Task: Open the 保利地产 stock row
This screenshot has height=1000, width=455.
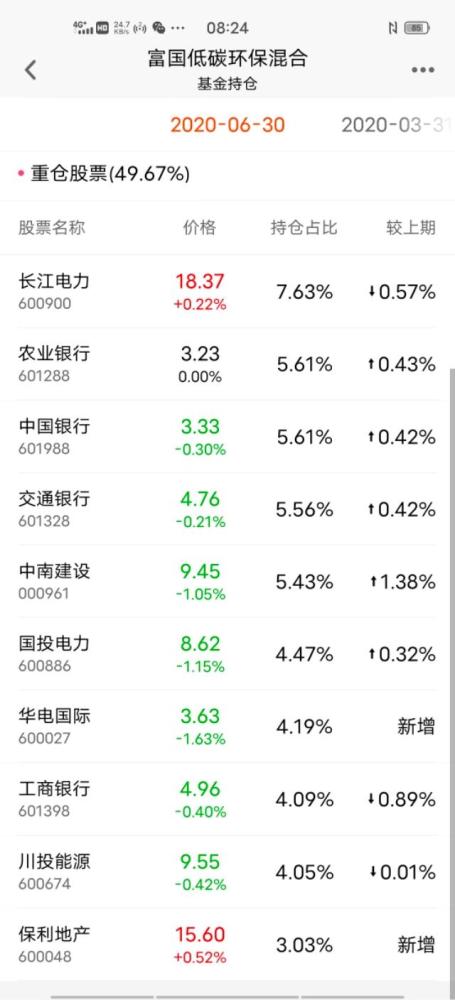Action: pos(227,945)
